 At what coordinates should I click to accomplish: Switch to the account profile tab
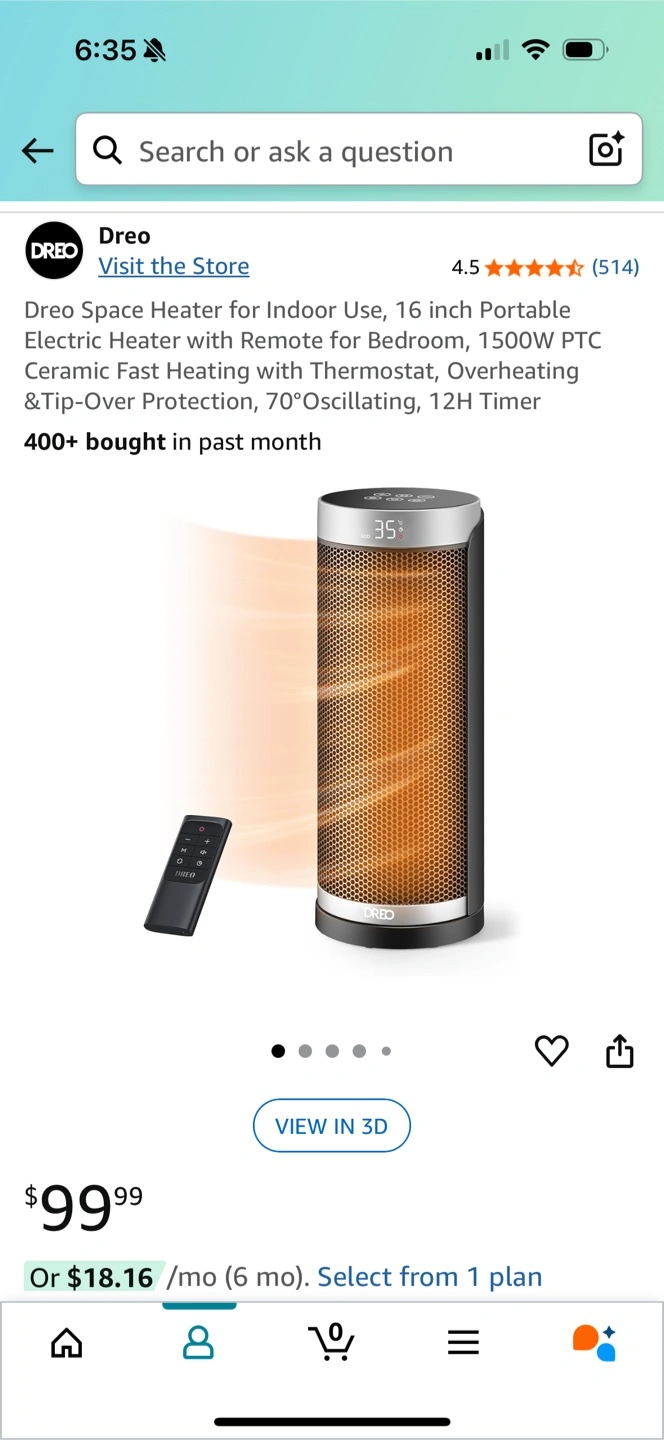click(198, 1342)
